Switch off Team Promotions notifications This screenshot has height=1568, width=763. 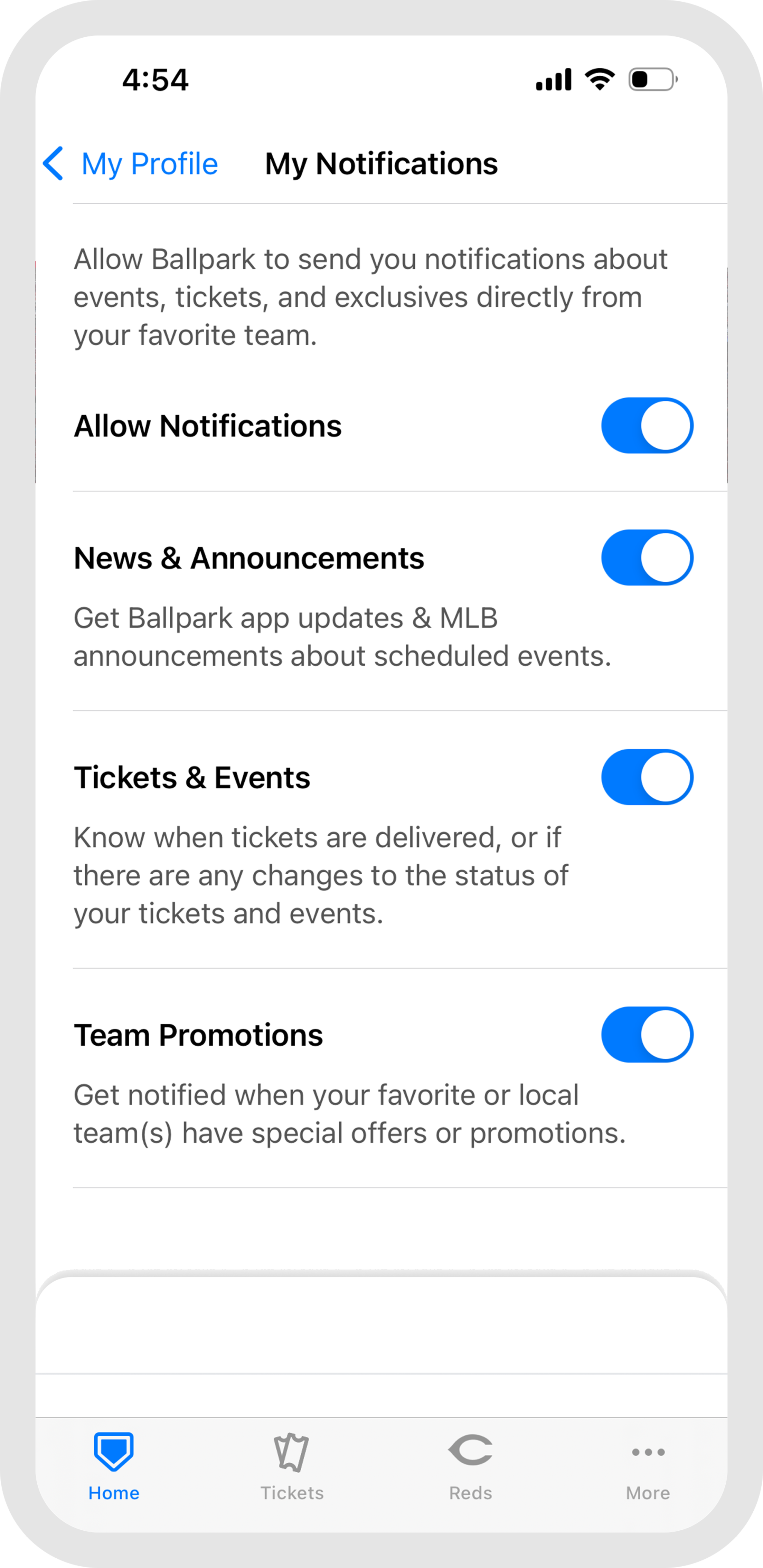(x=647, y=1034)
